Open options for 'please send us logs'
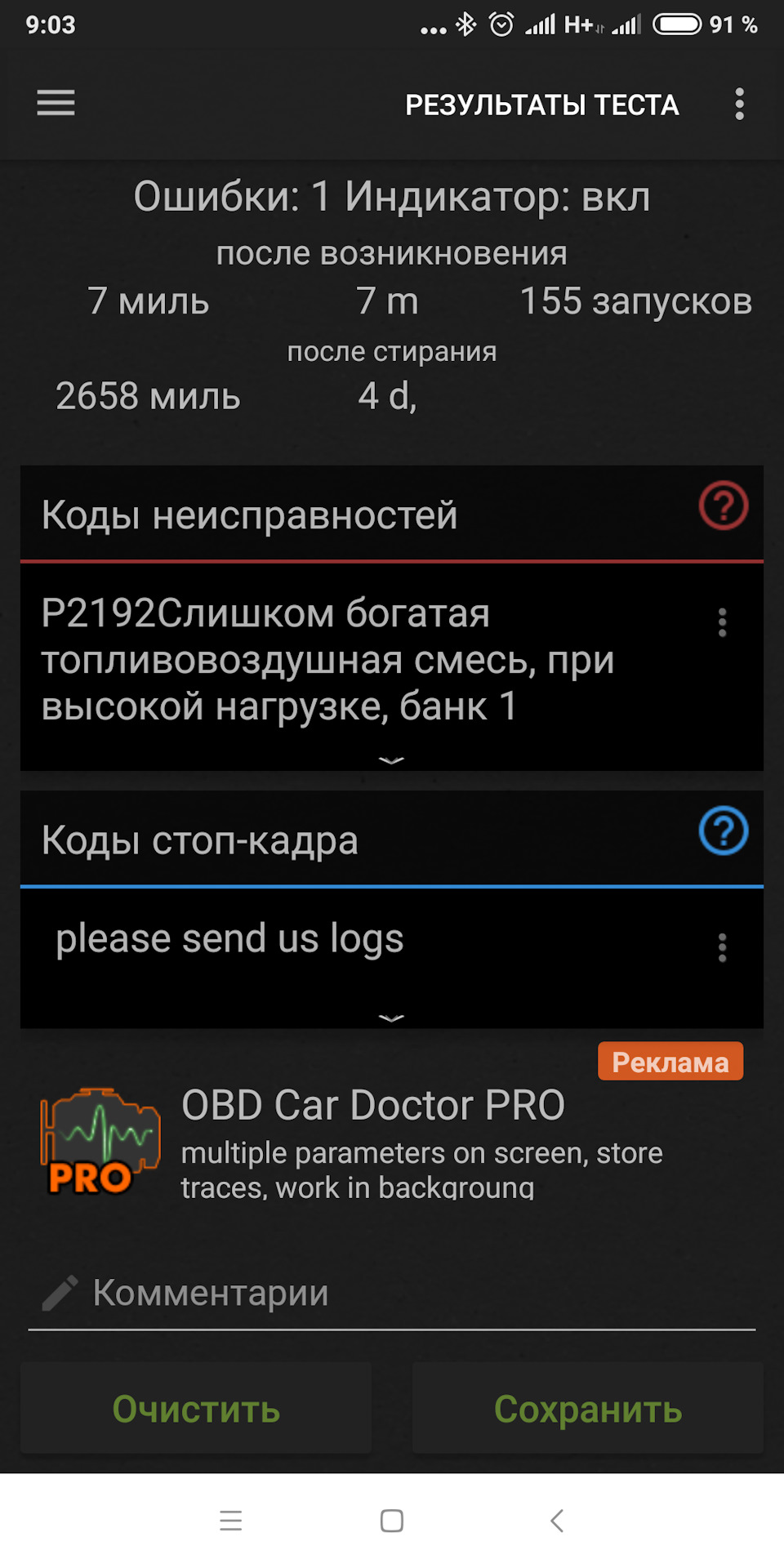The image size is (784, 1568). coord(722,947)
